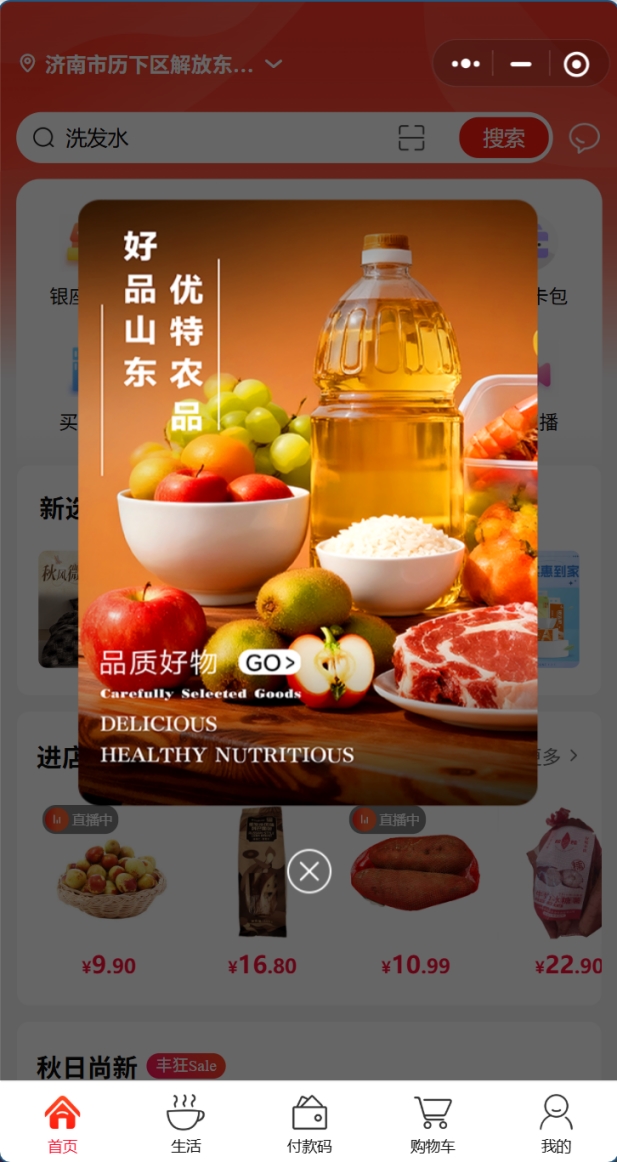This screenshot has width=617, height=1162.
Task: Expand the 济南市历下区 location selector
Action: [150, 64]
